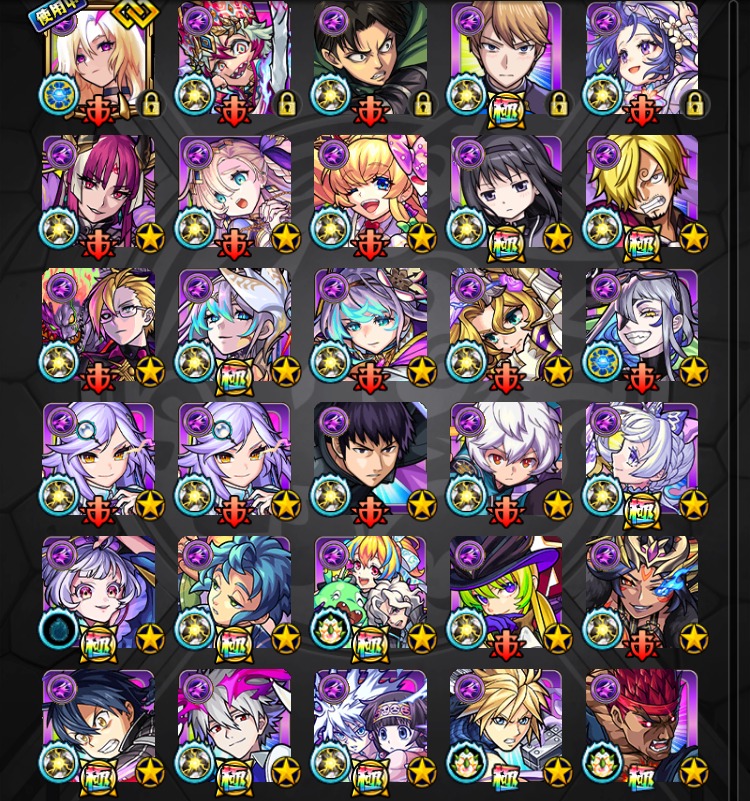Open the long black-haired schoolgirl tile
750x801 pixels.
(506, 192)
